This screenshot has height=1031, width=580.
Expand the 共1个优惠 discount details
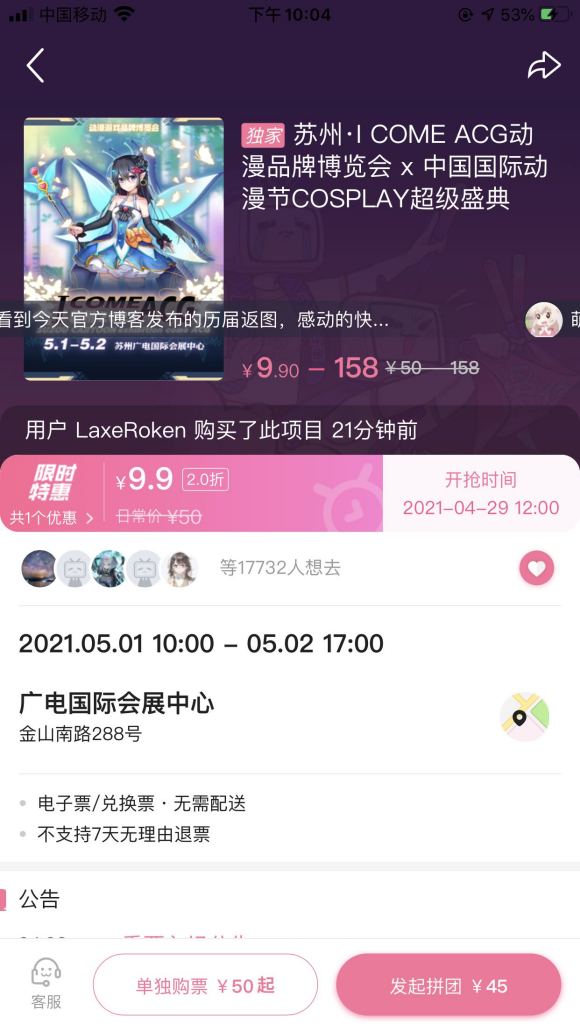(x=51, y=518)
